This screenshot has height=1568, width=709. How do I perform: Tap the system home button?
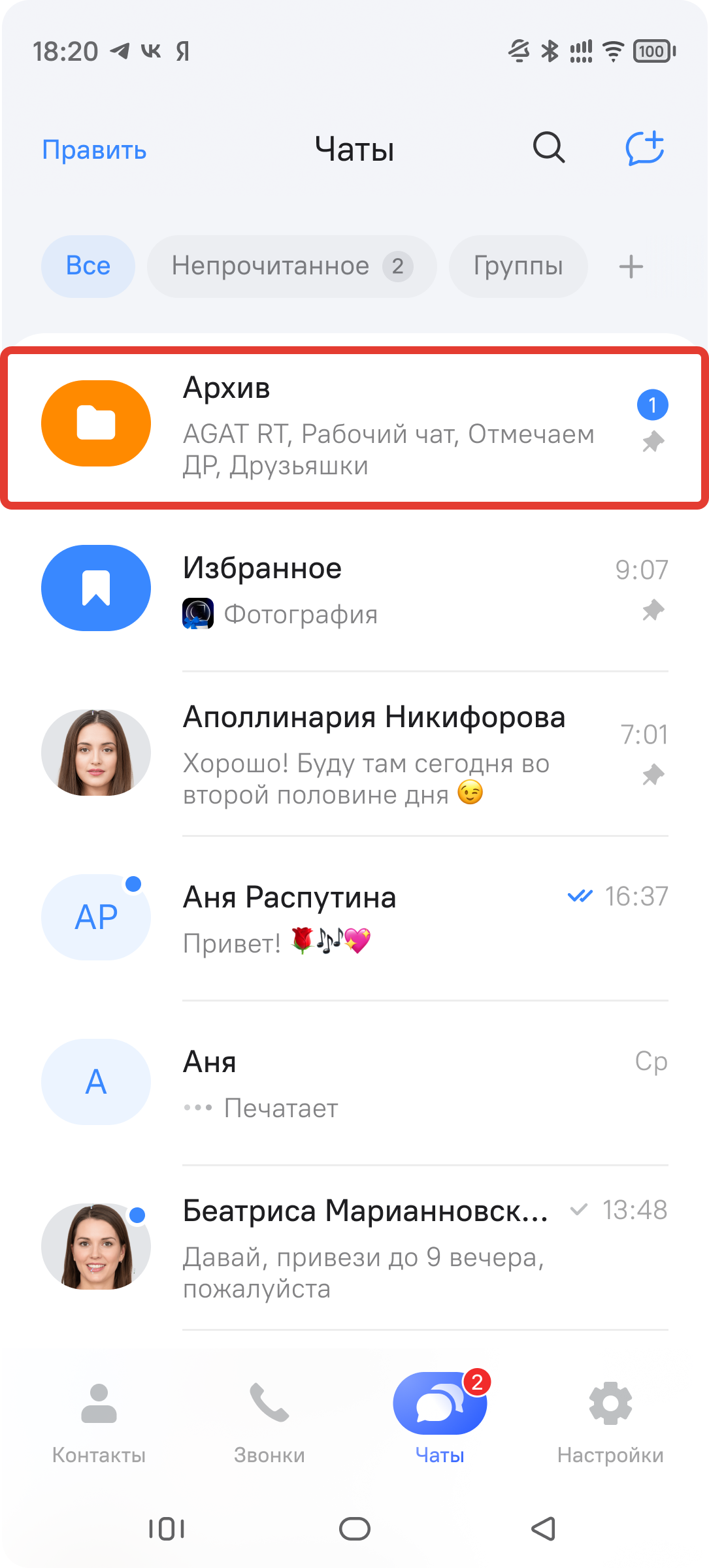tap(355, 1529)
